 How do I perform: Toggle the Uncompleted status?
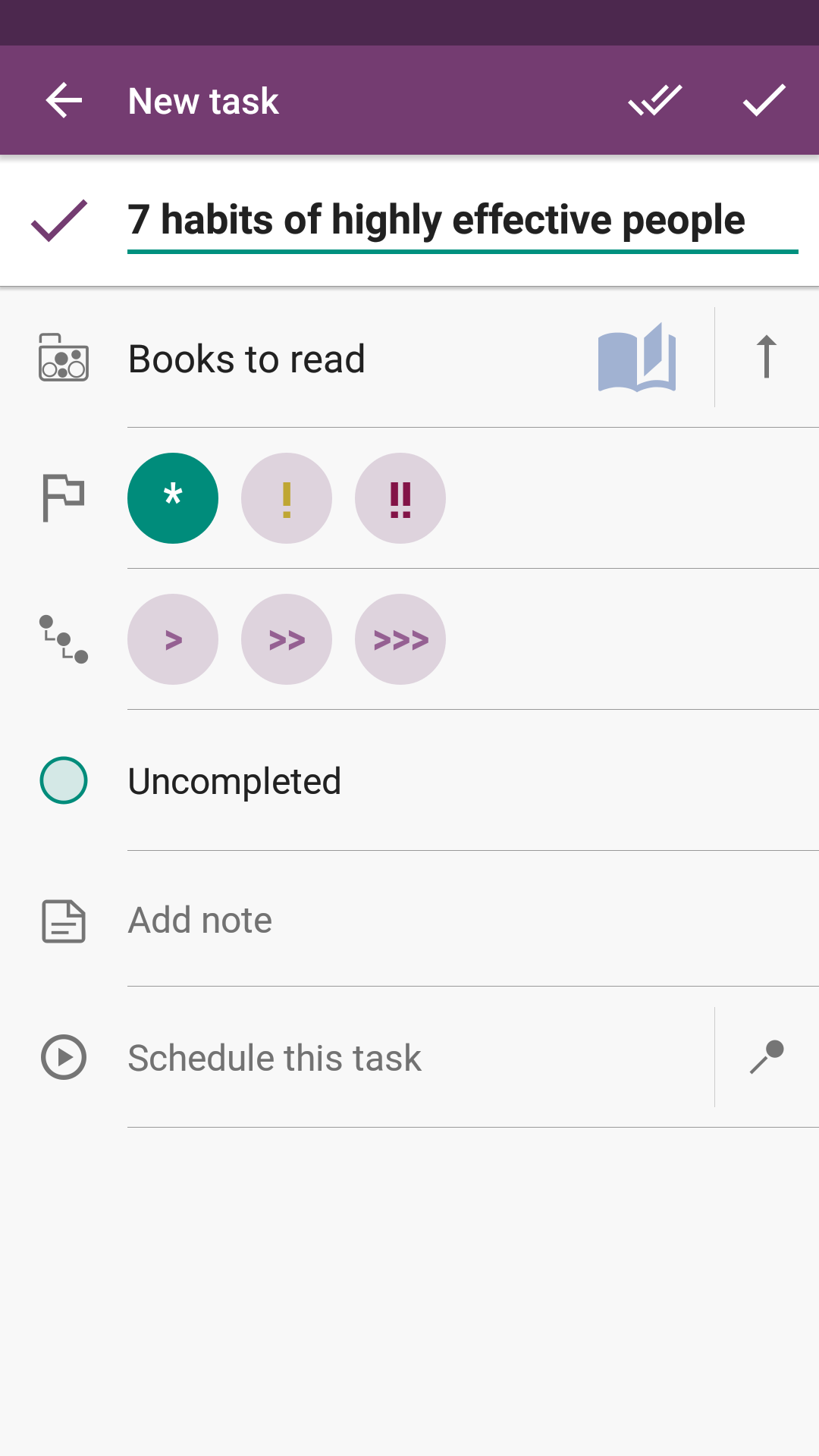[64, 780]
